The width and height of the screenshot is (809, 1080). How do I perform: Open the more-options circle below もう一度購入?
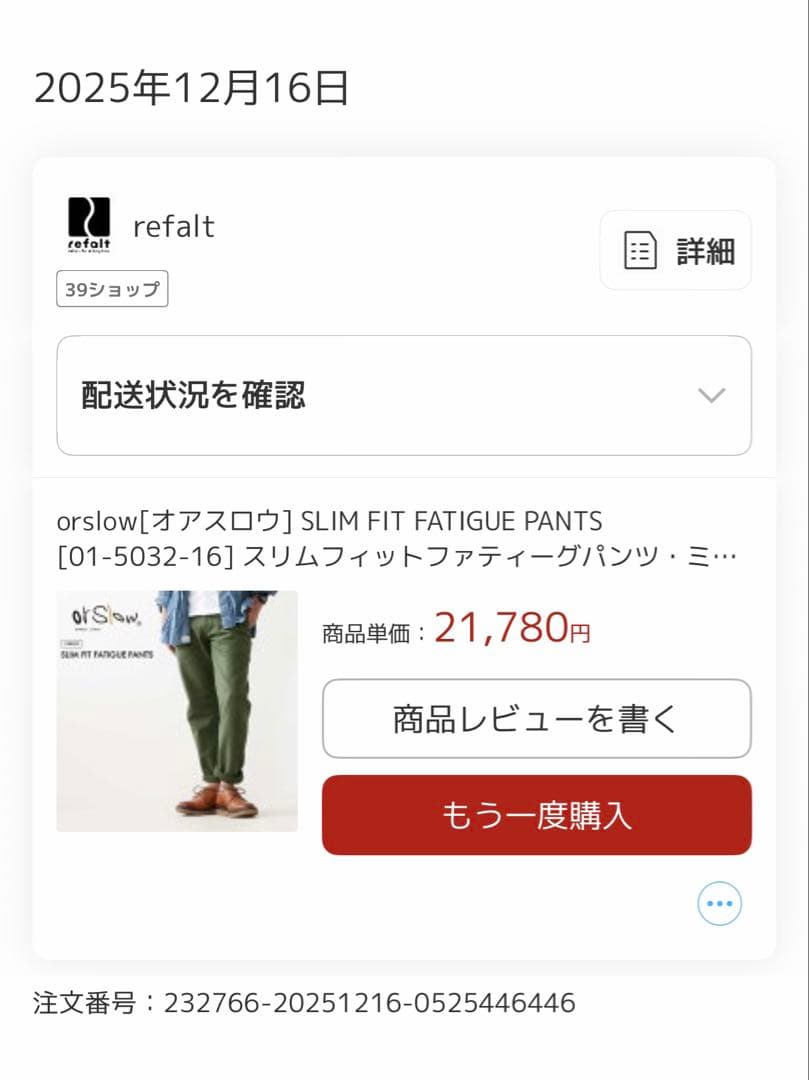click(719, 903)
